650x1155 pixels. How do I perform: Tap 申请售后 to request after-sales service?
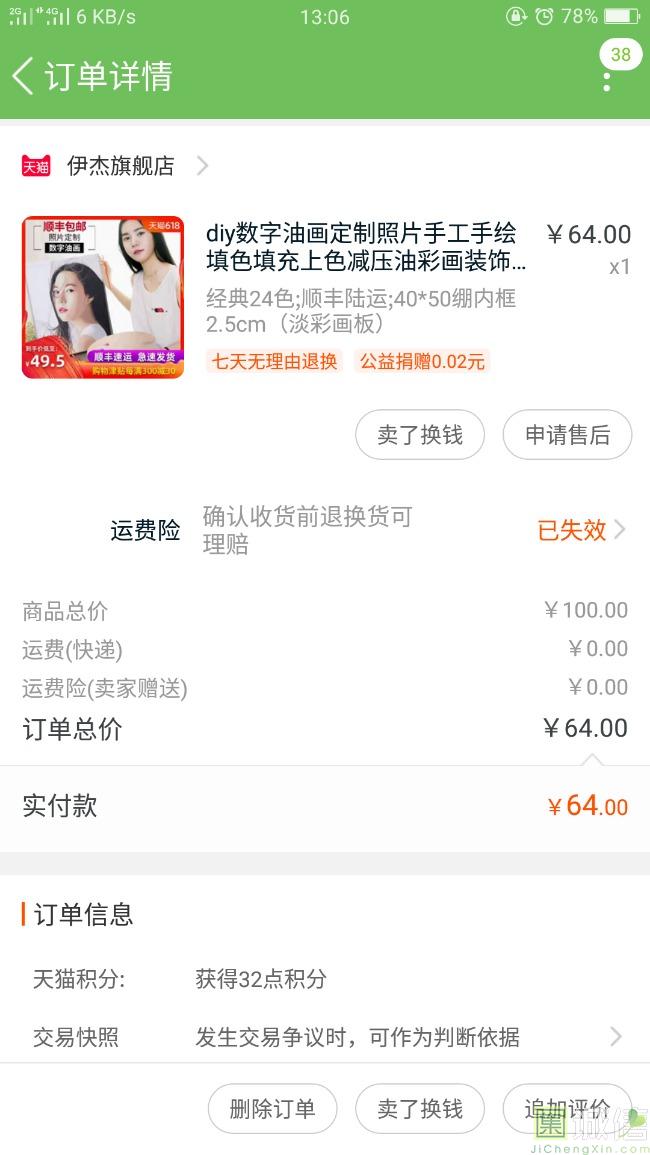point(567,435)
